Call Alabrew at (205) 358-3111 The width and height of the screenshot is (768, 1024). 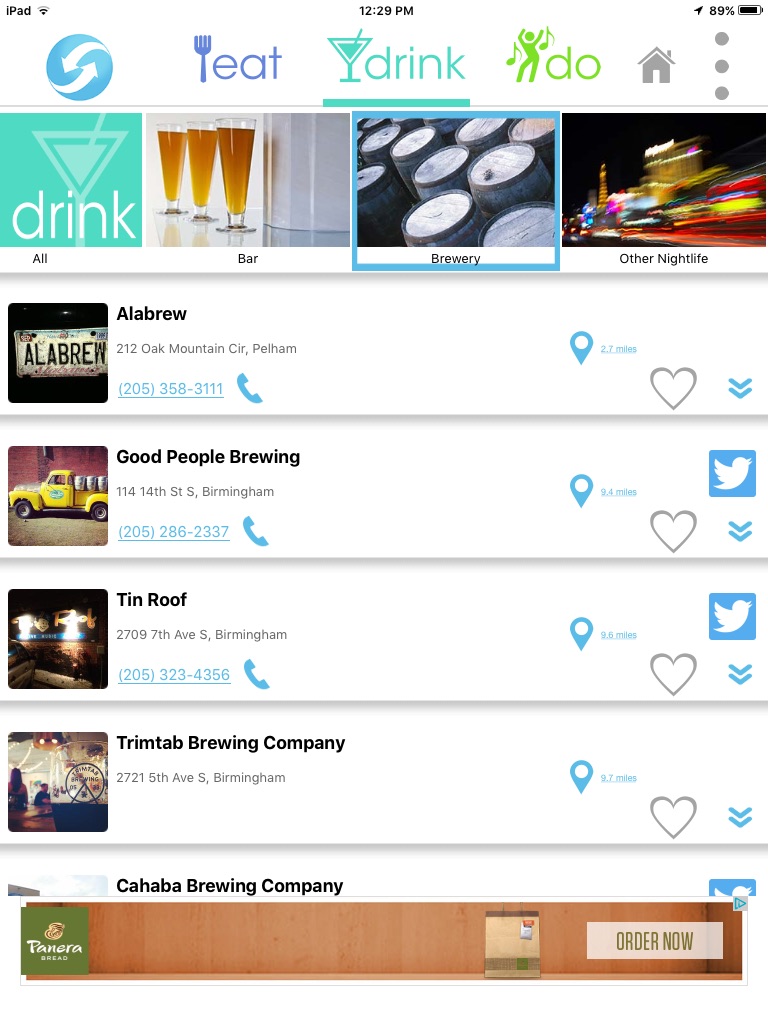click(x=170, y=389)
